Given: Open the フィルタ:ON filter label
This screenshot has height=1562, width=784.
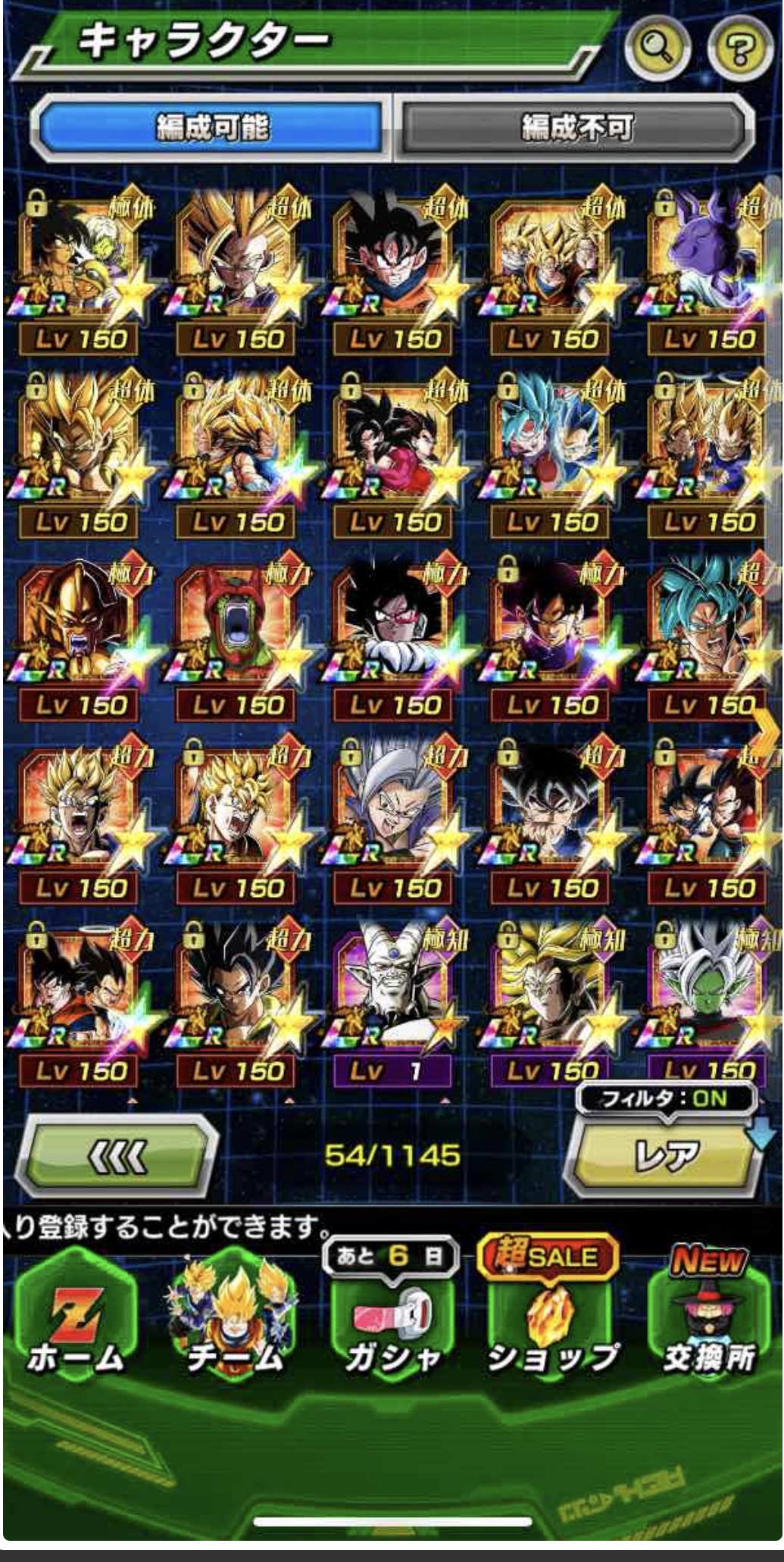Looking at the screenshot, I should tap(664, 1099).
